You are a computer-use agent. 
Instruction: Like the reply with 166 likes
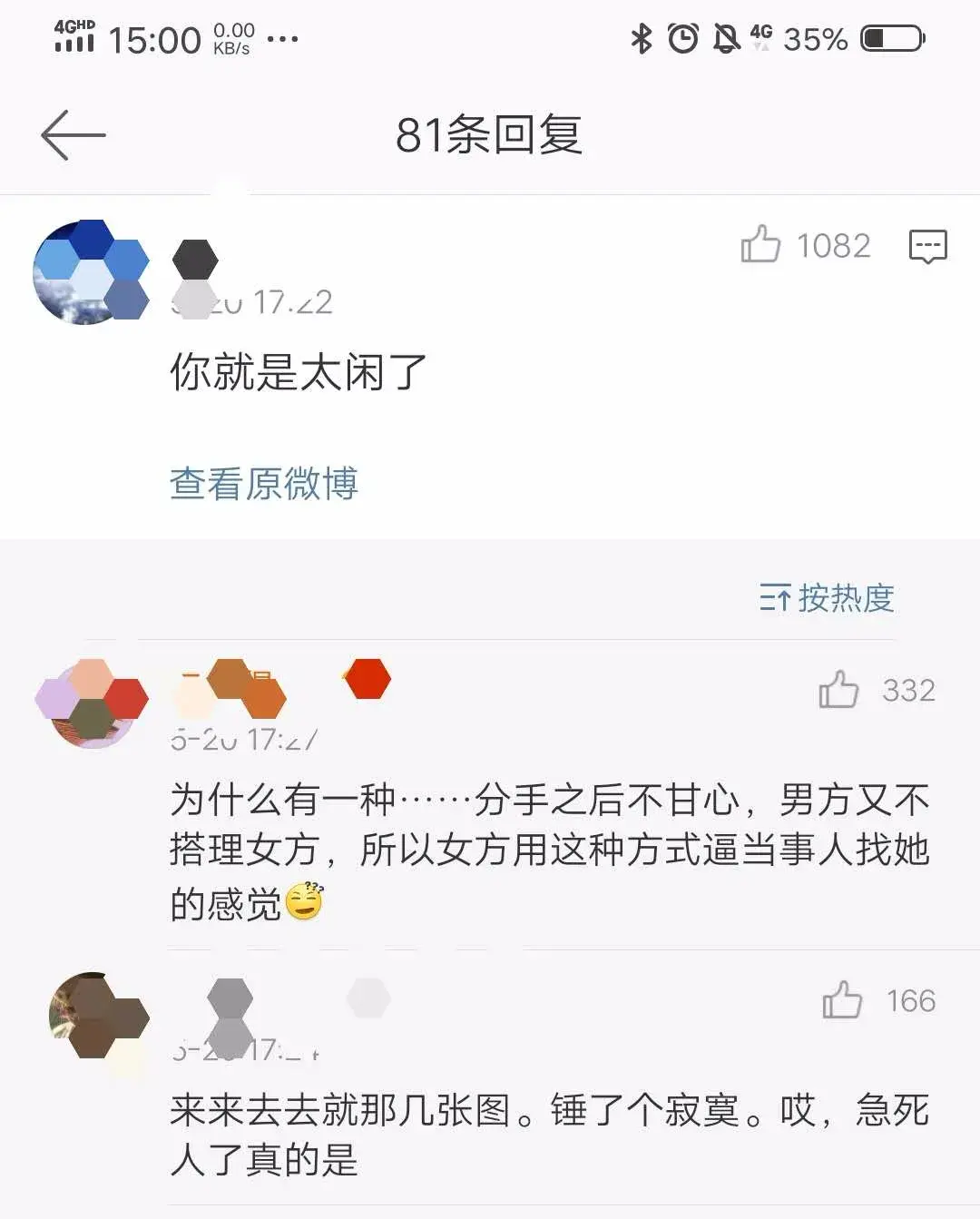click(842, 1000)
